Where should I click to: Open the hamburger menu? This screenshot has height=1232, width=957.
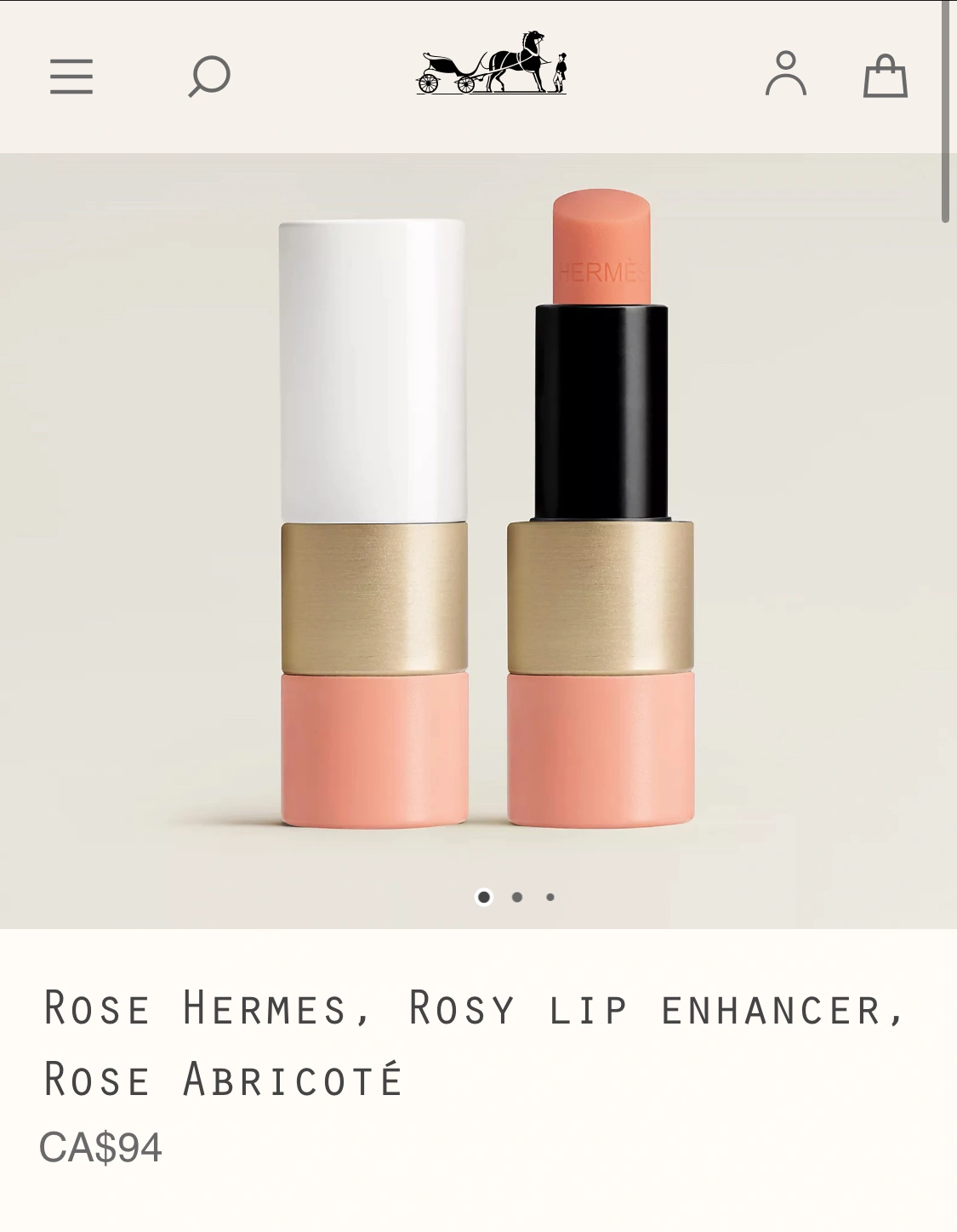click(71, 77)
